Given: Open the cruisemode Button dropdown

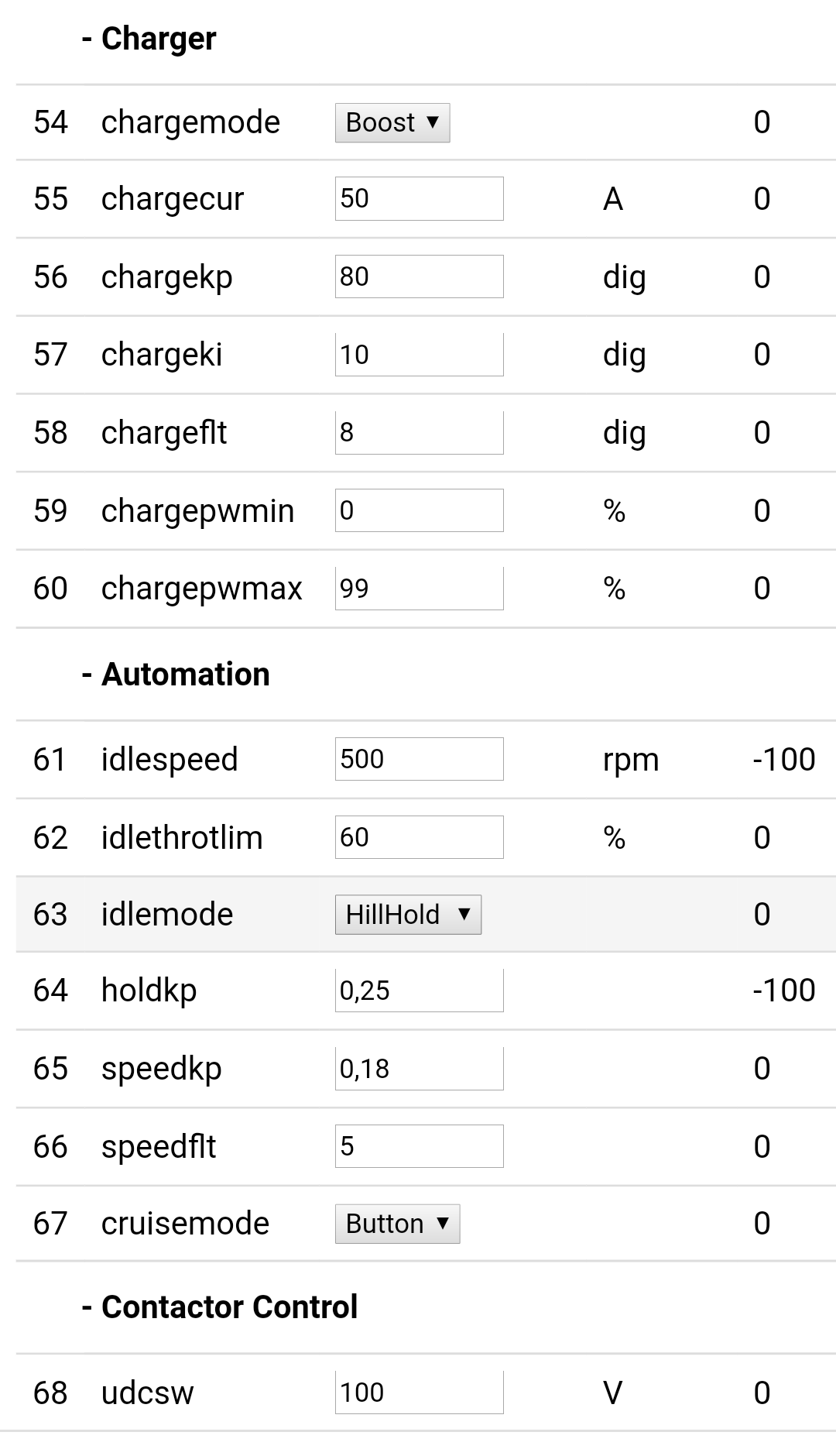Looking at the screenshot, I should (397, 1224).
